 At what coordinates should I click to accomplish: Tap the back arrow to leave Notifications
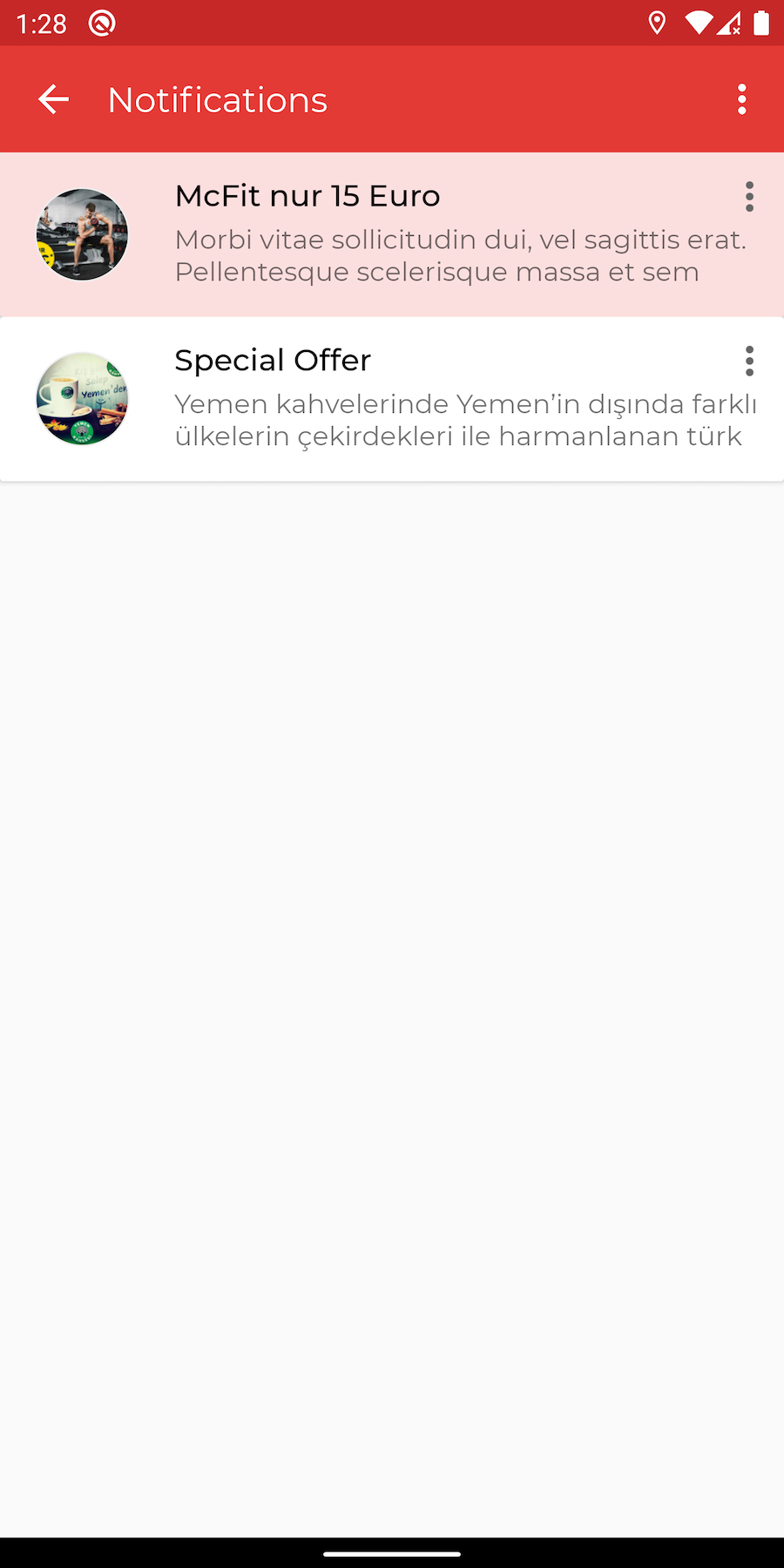tap(53, 98)
